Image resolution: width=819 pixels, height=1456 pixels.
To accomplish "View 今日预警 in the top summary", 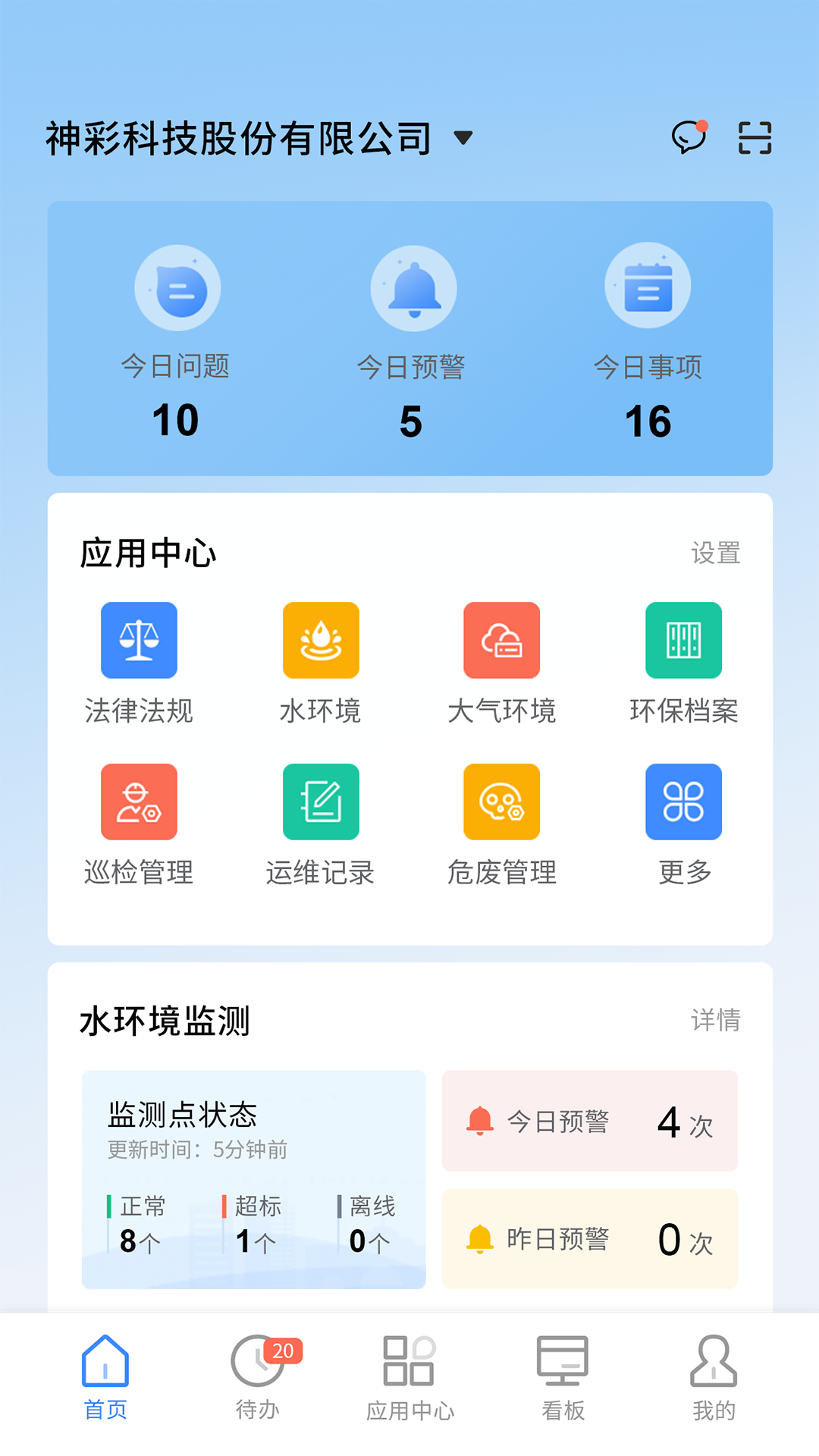I will [412, 343].
